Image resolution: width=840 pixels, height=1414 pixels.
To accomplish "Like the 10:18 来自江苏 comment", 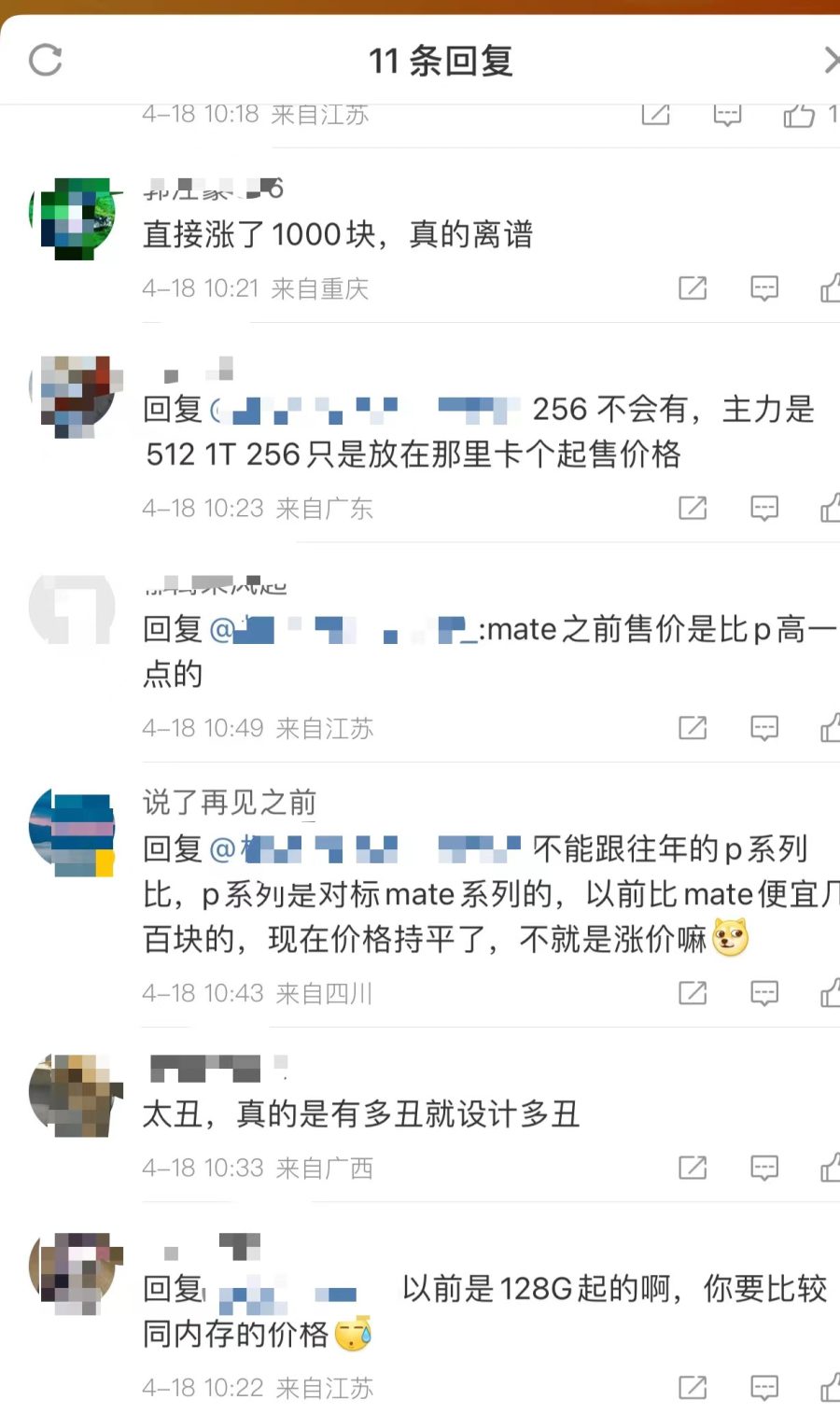I will click(x=799, y=116).
